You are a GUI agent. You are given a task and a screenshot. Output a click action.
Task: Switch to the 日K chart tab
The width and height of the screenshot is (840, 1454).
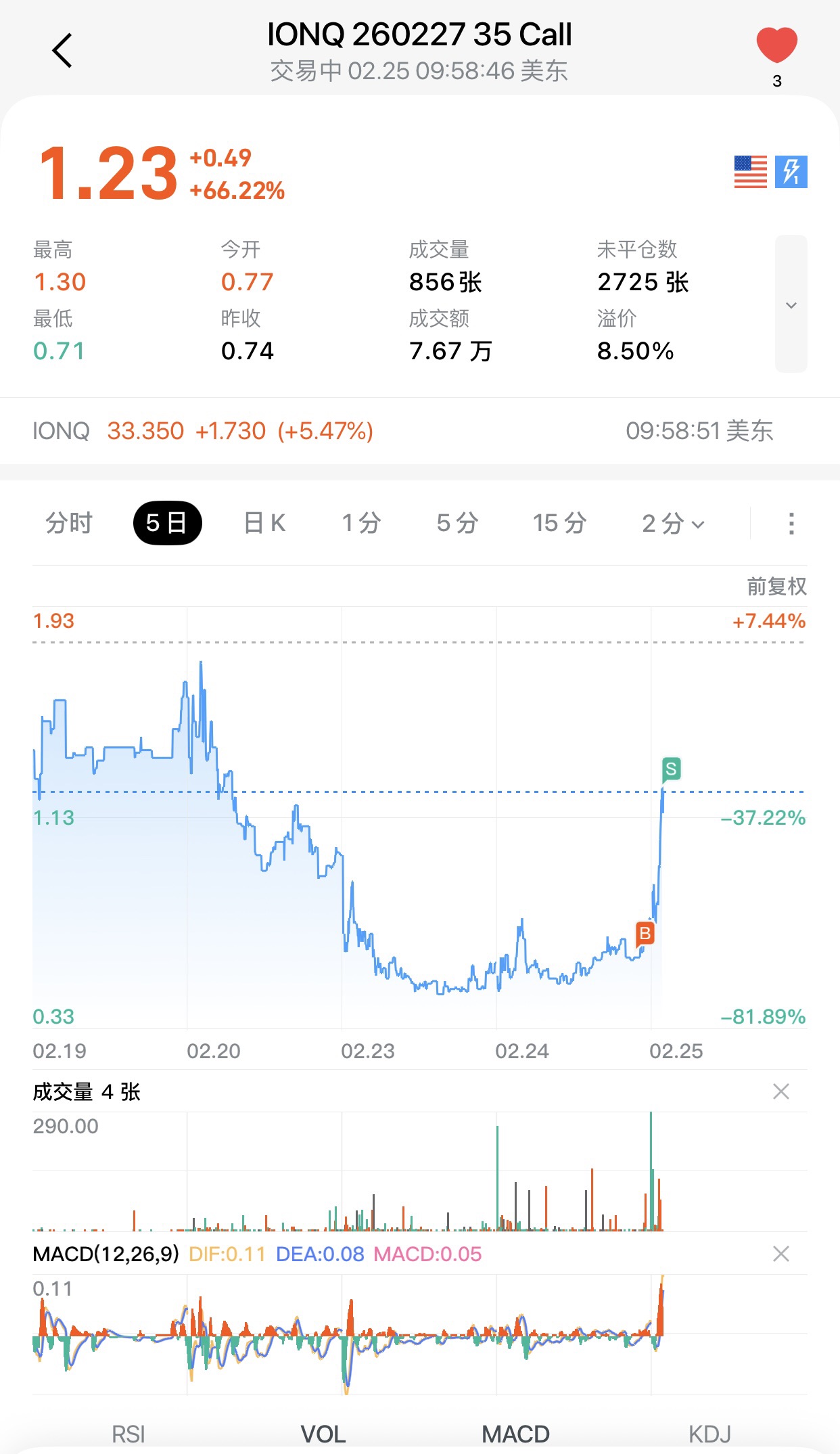point(264,523)
